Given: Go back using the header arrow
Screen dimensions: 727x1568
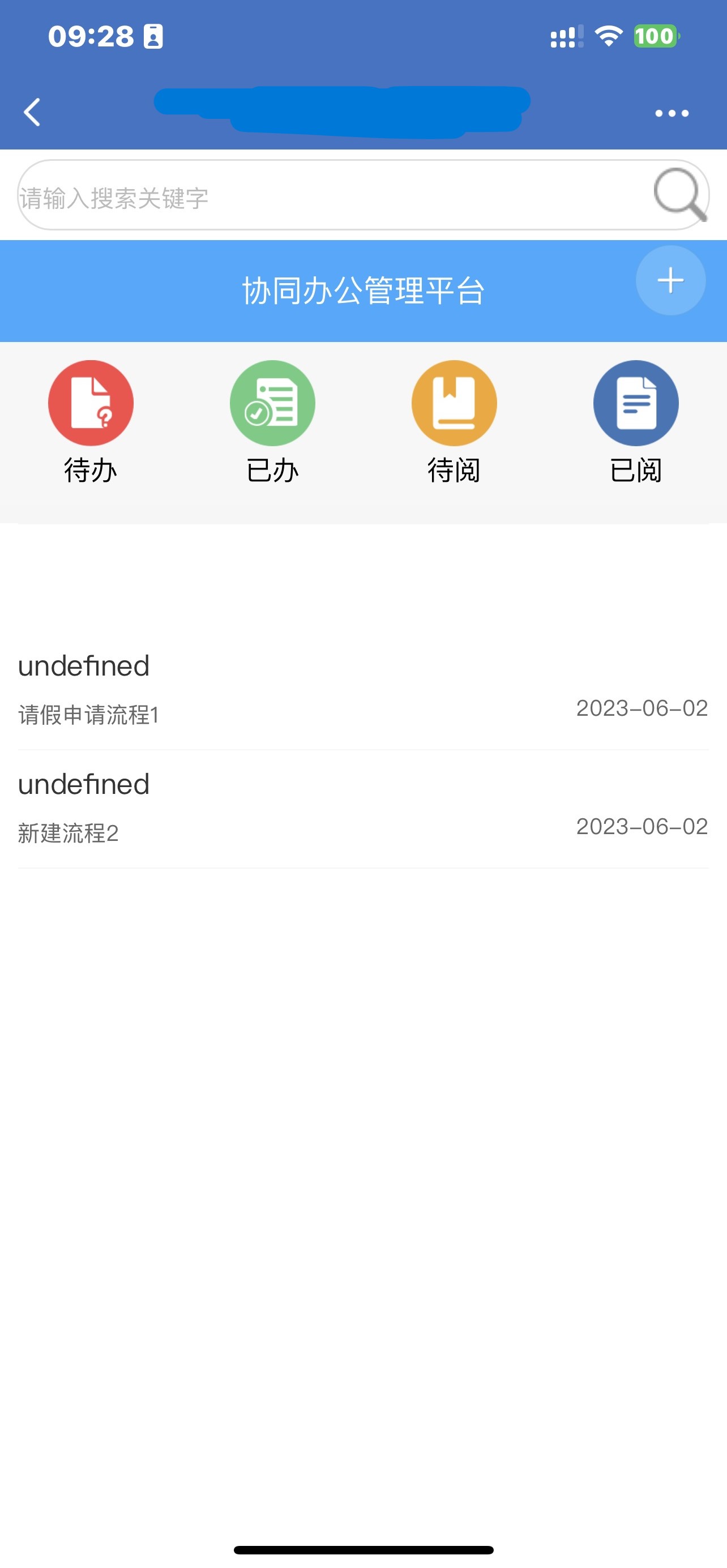Looking at the screenshot, I should point(32,113).
